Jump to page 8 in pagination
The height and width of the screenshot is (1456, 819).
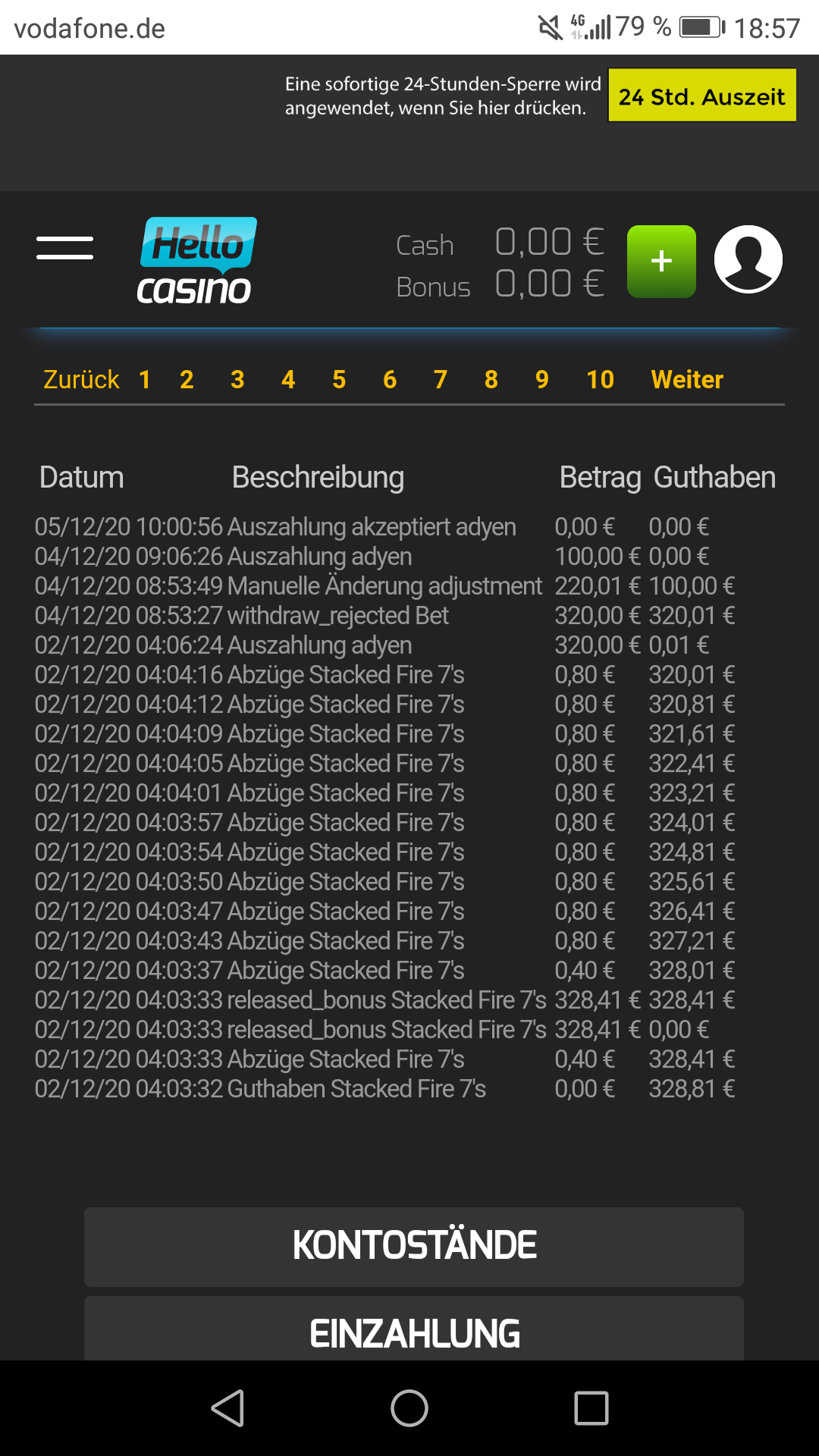click(491, 379)
